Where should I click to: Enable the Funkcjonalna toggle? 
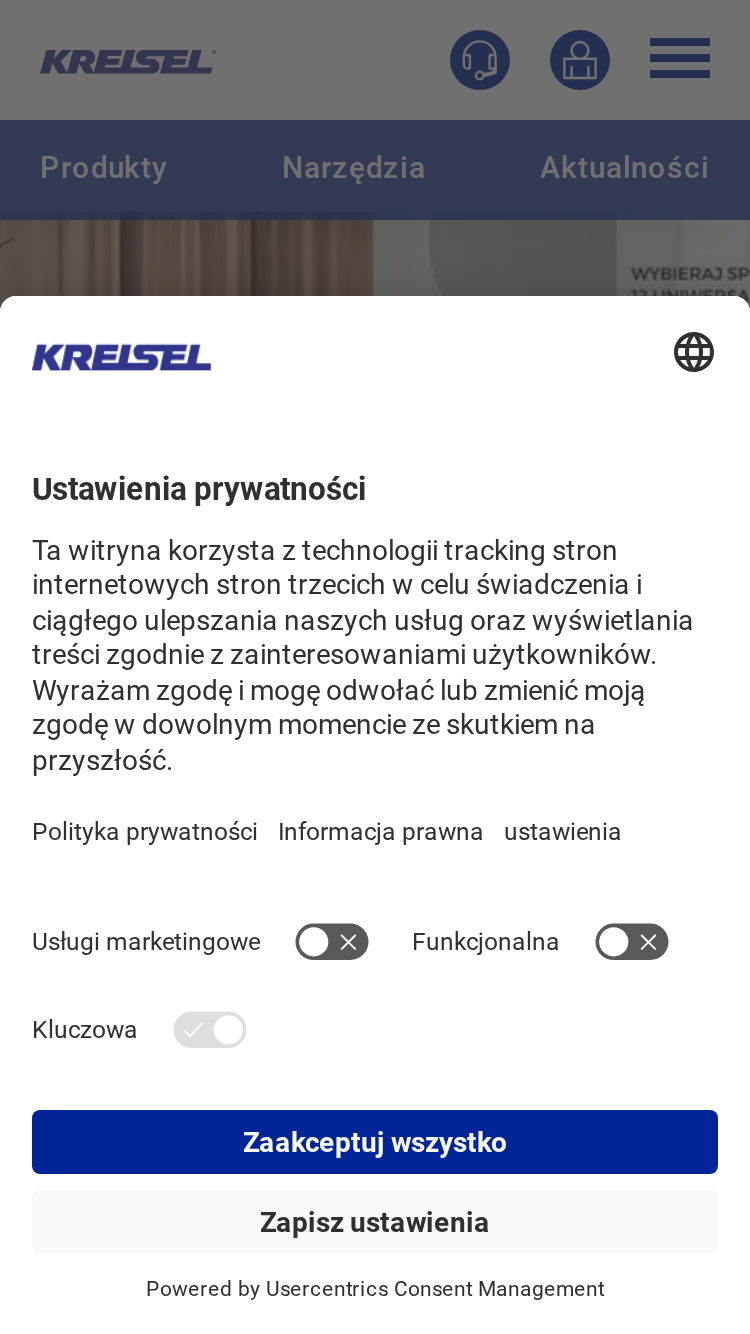tap(632, 942)
